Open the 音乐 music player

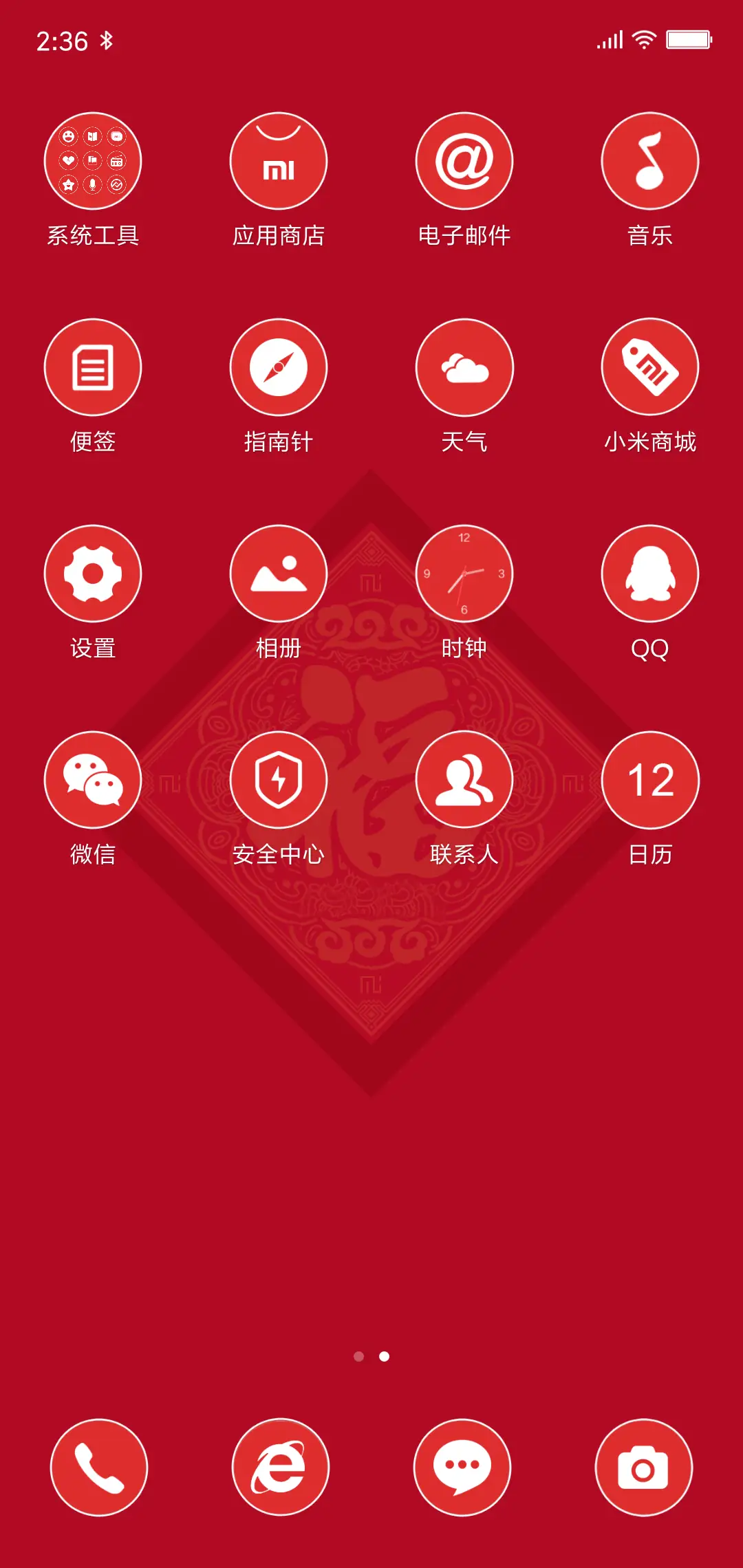pos(649,161)
